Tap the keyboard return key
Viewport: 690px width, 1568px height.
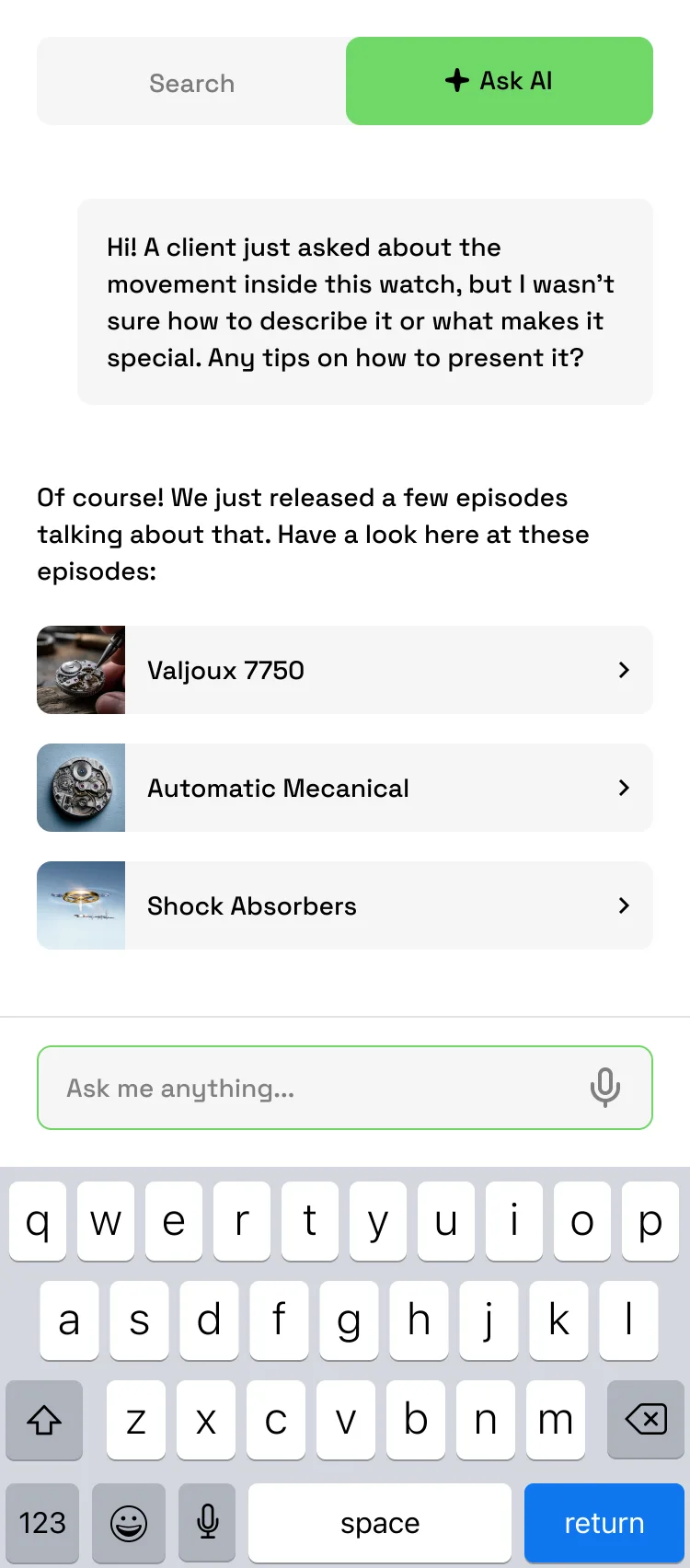pos(604,1523)
